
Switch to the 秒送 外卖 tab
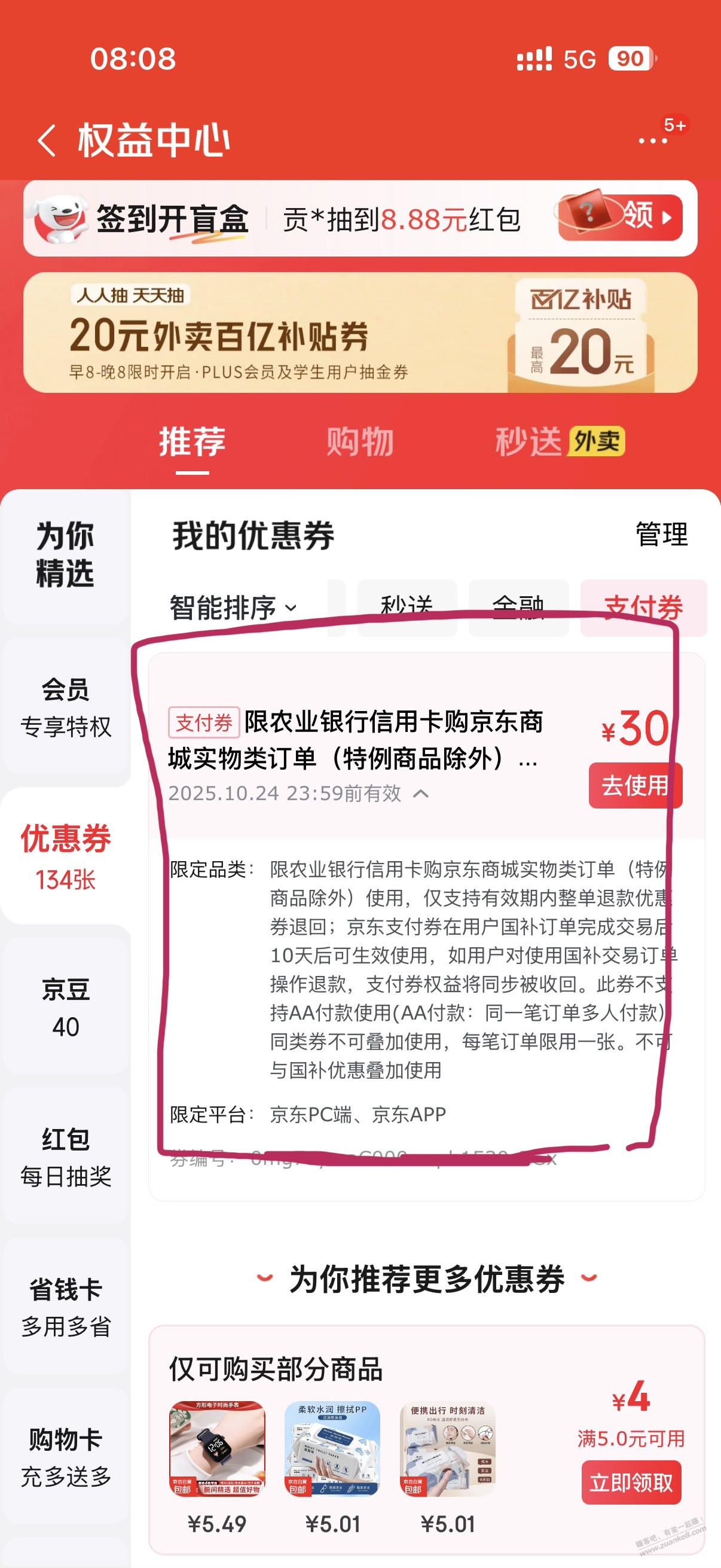coord(559,441)
